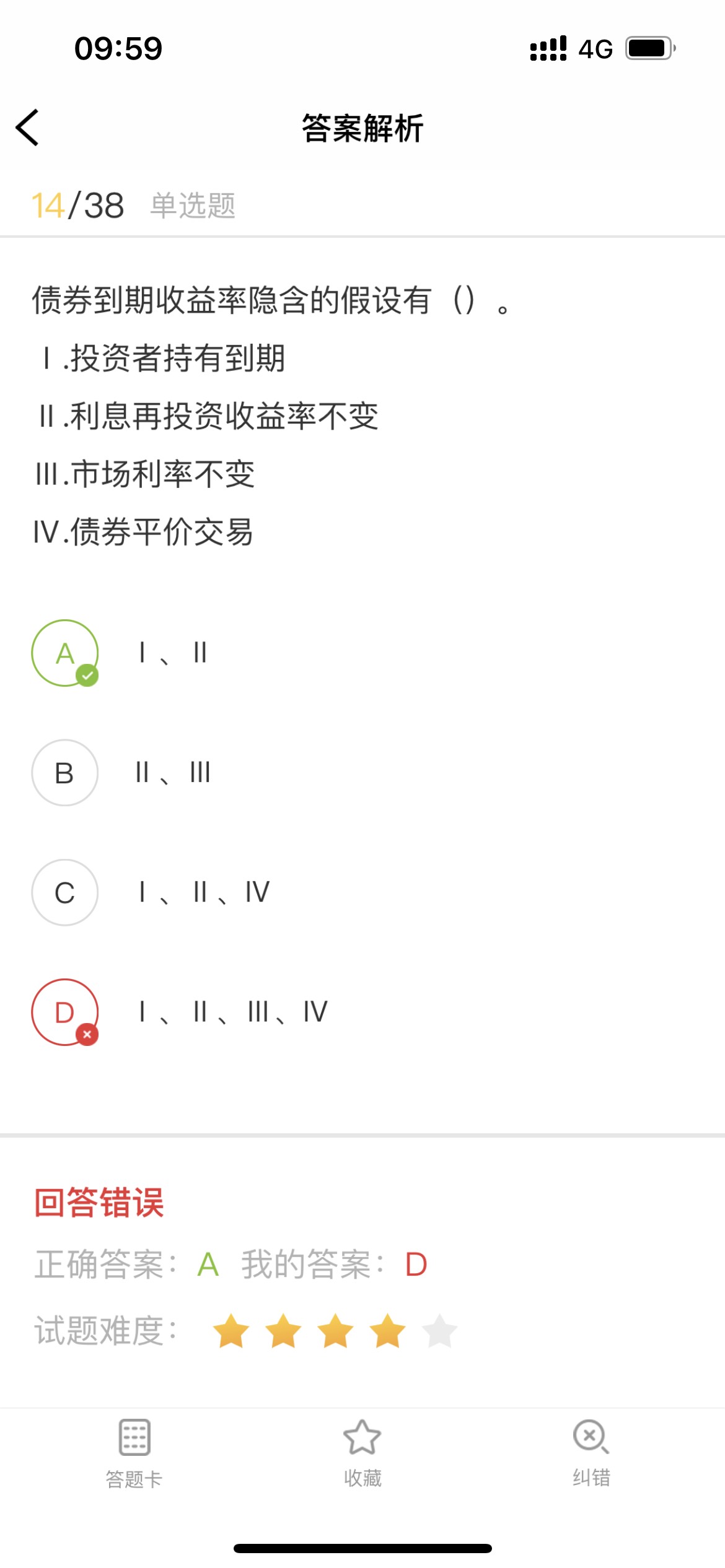Go back using the top-left arrow
This screenshot has width=725, height=1568.
pyautogui.click(x=27, y=128)
